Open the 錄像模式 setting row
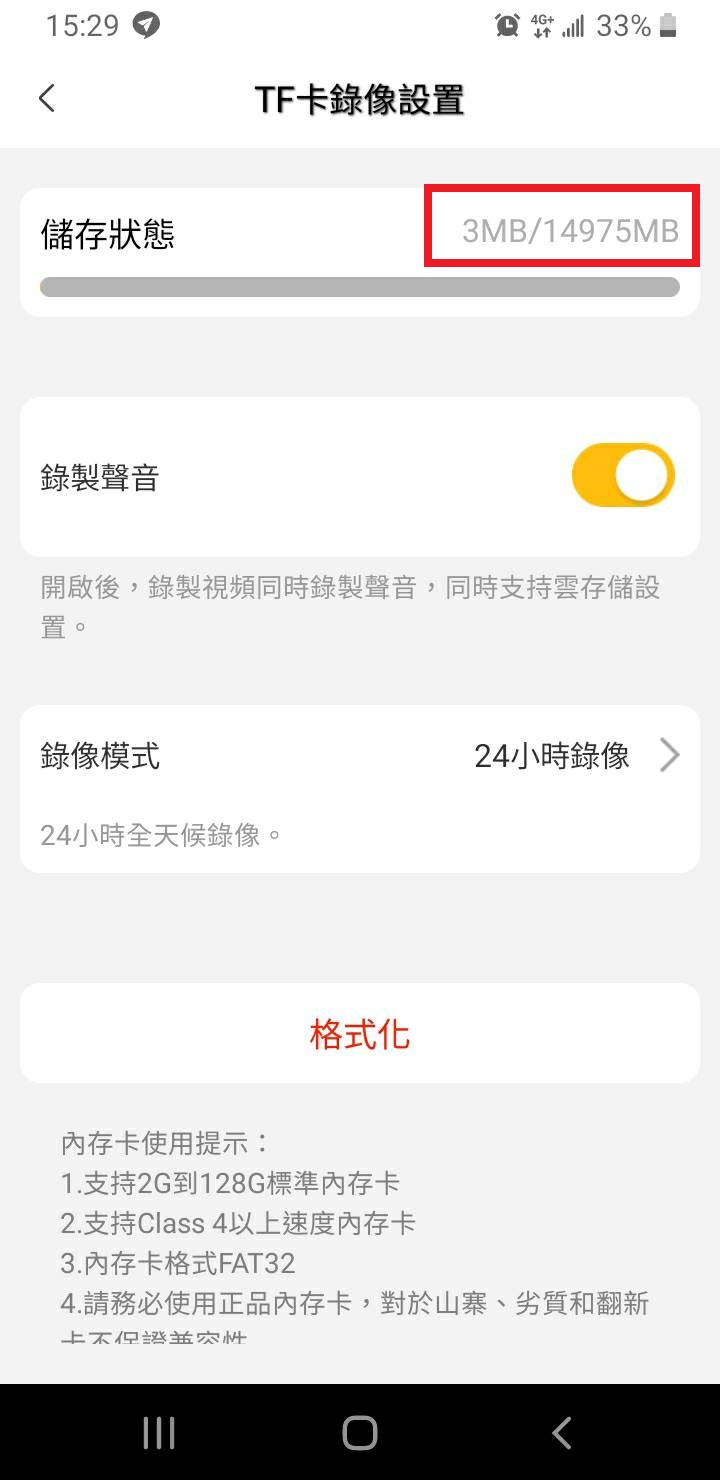Screen dimensions: 720x1480 point(360,757)
